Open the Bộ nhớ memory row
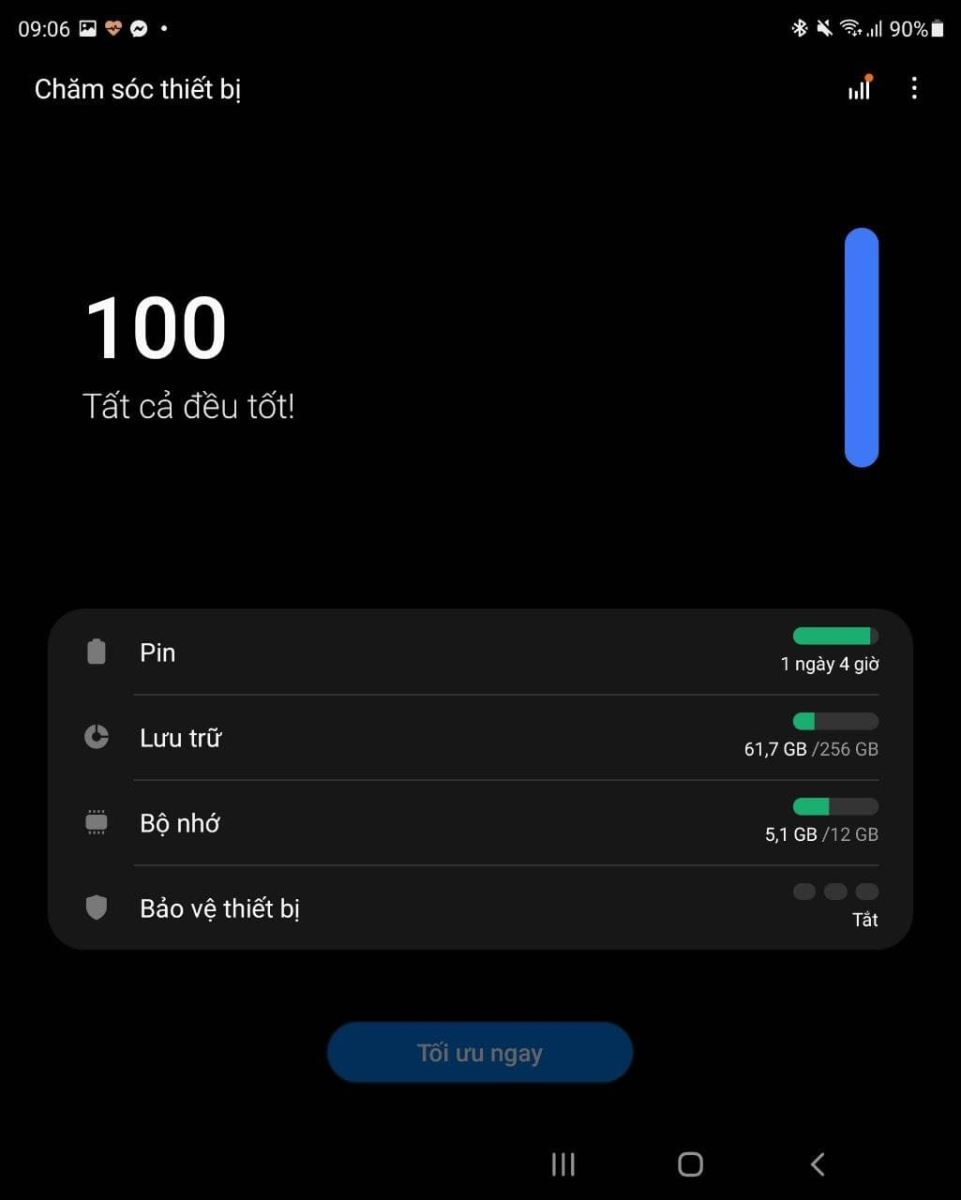Image resolution: width=961 pixels, height=1200 pixels. (480, 823)
